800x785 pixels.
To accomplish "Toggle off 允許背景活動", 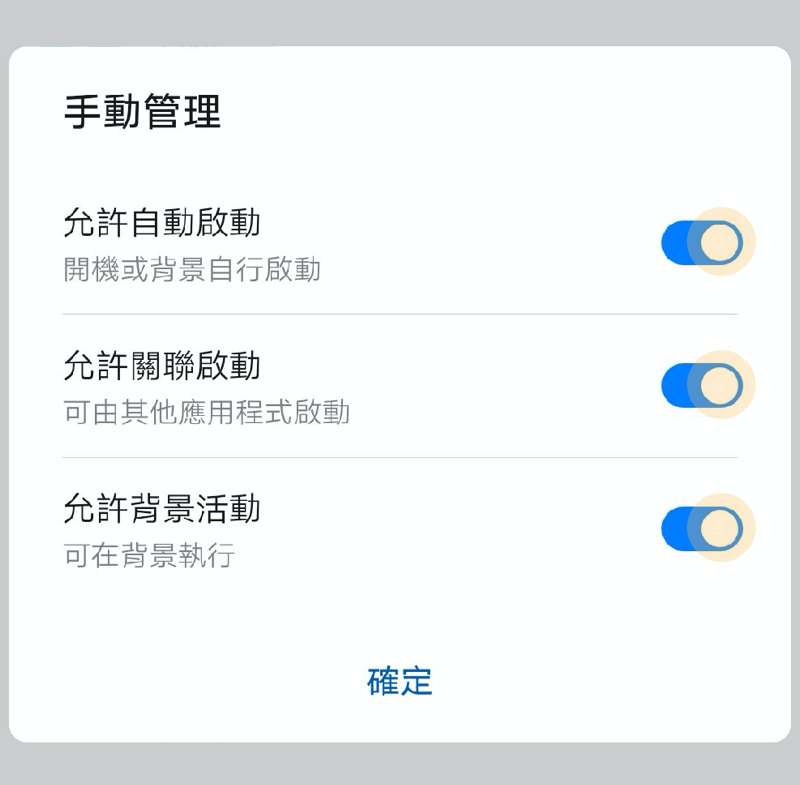I will point(703,529).
